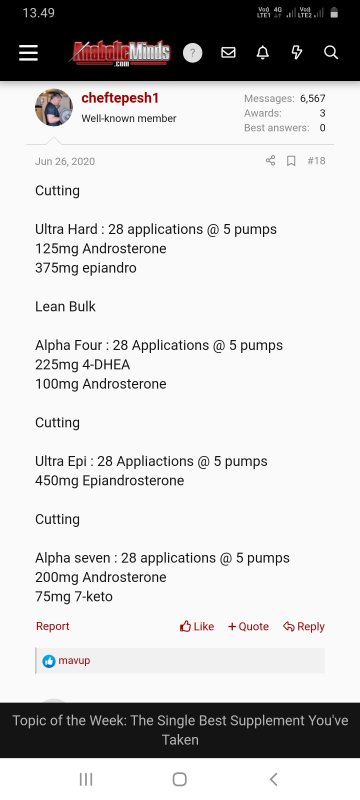Open the hamburger navigation menu
The image size is (360, 800).
coord(29,53)
